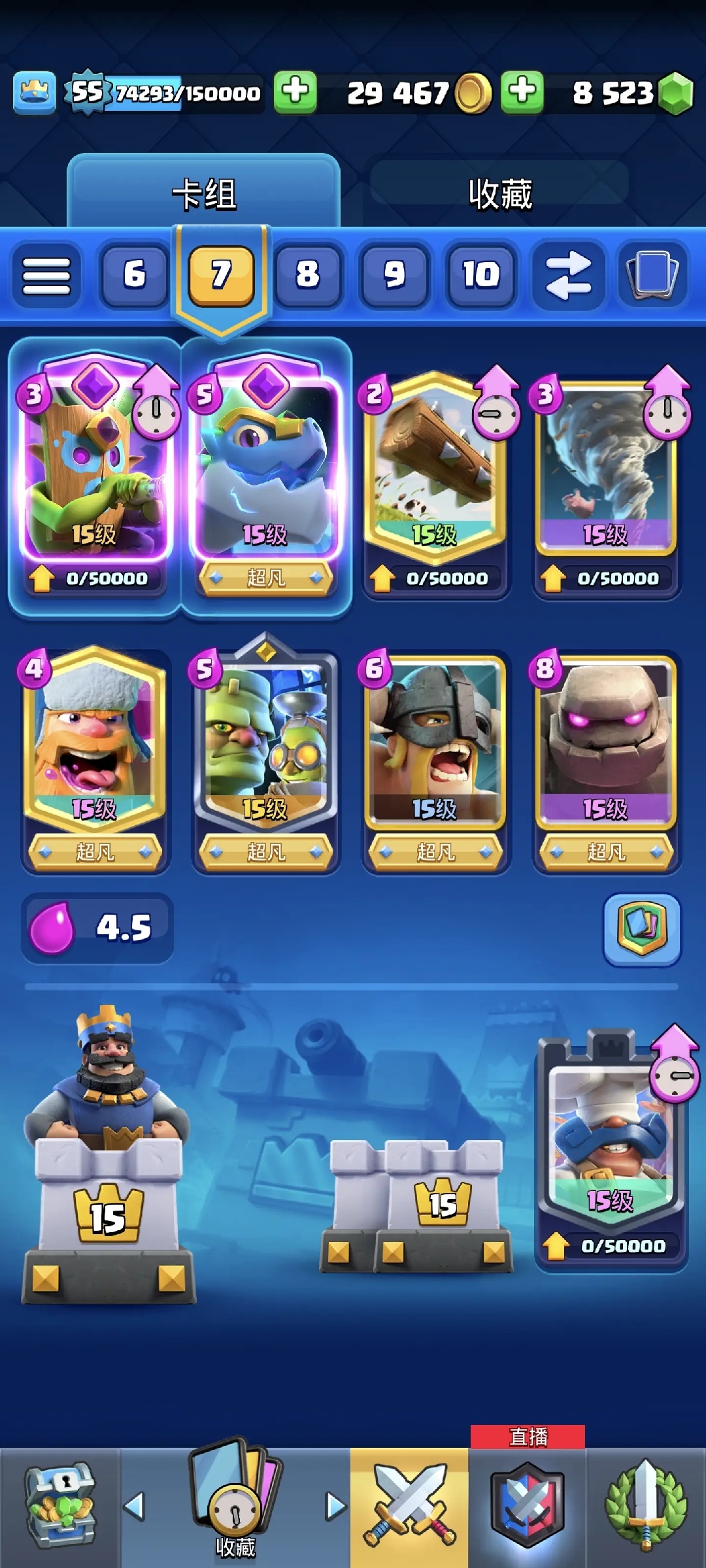Select deck slot 6

134,275
